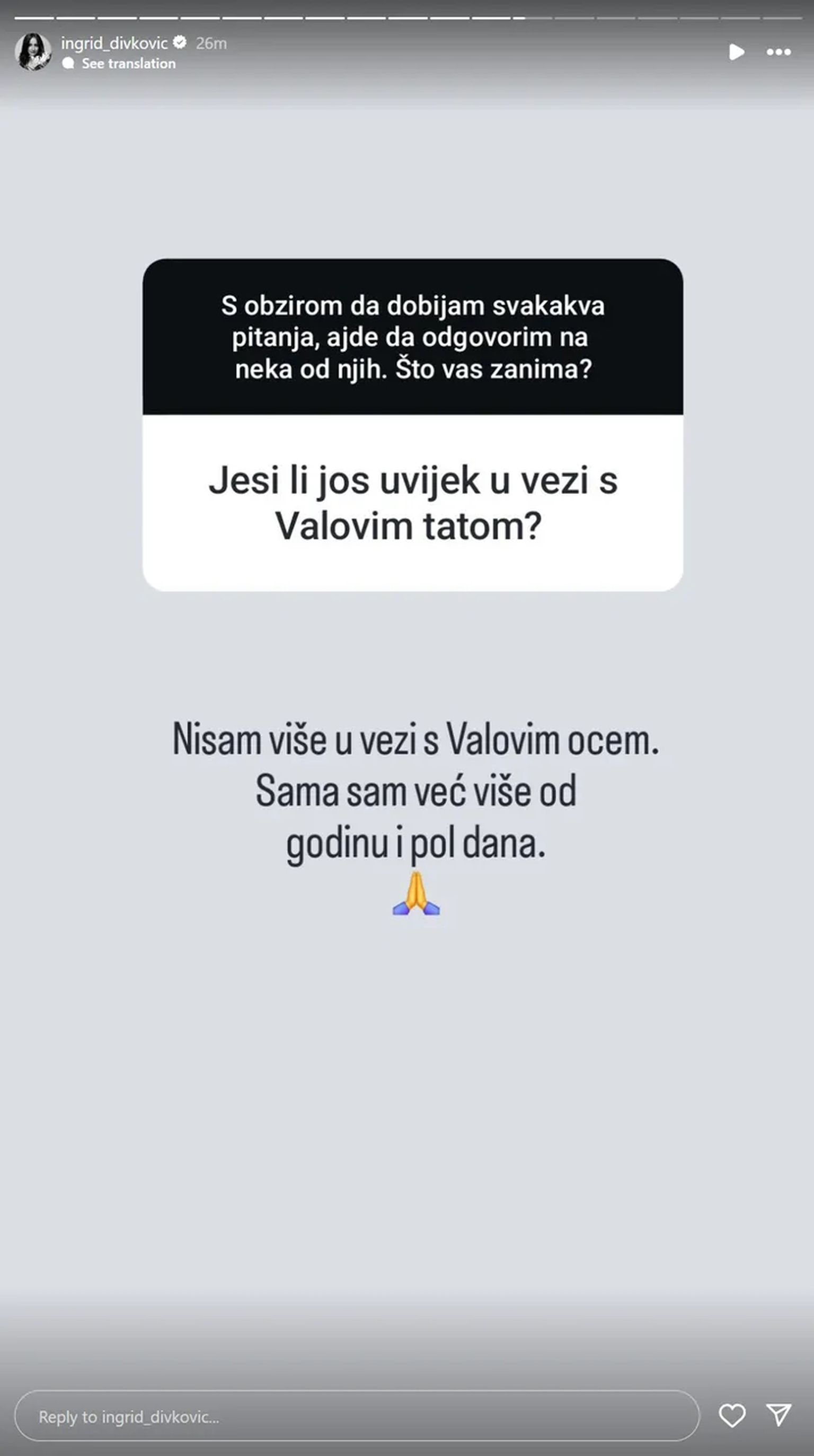This screenshot has height=1456, width=814.
Task: Resume story playback
Action: pos(736,52)
